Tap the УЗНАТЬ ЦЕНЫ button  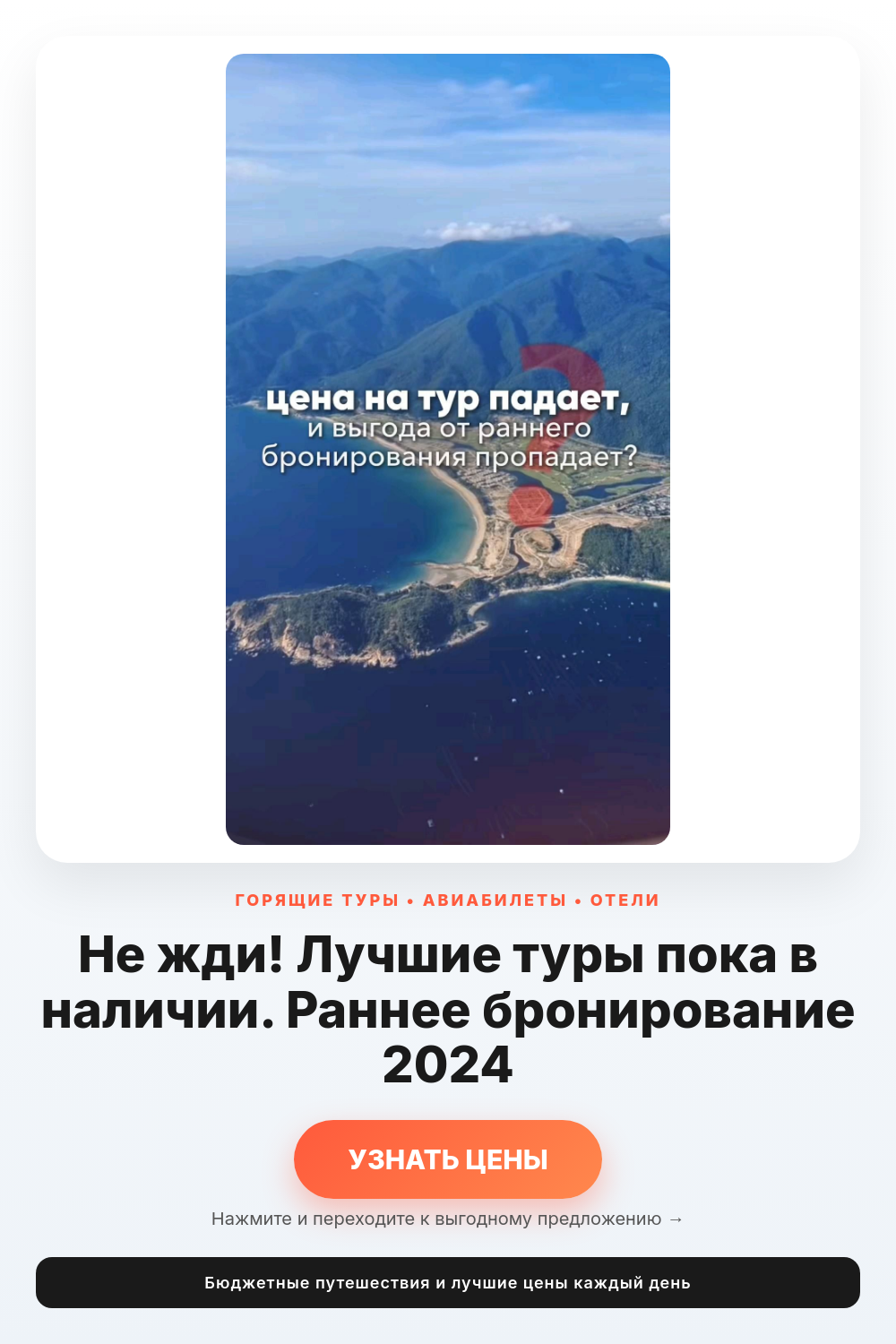tap(448, 1159)
